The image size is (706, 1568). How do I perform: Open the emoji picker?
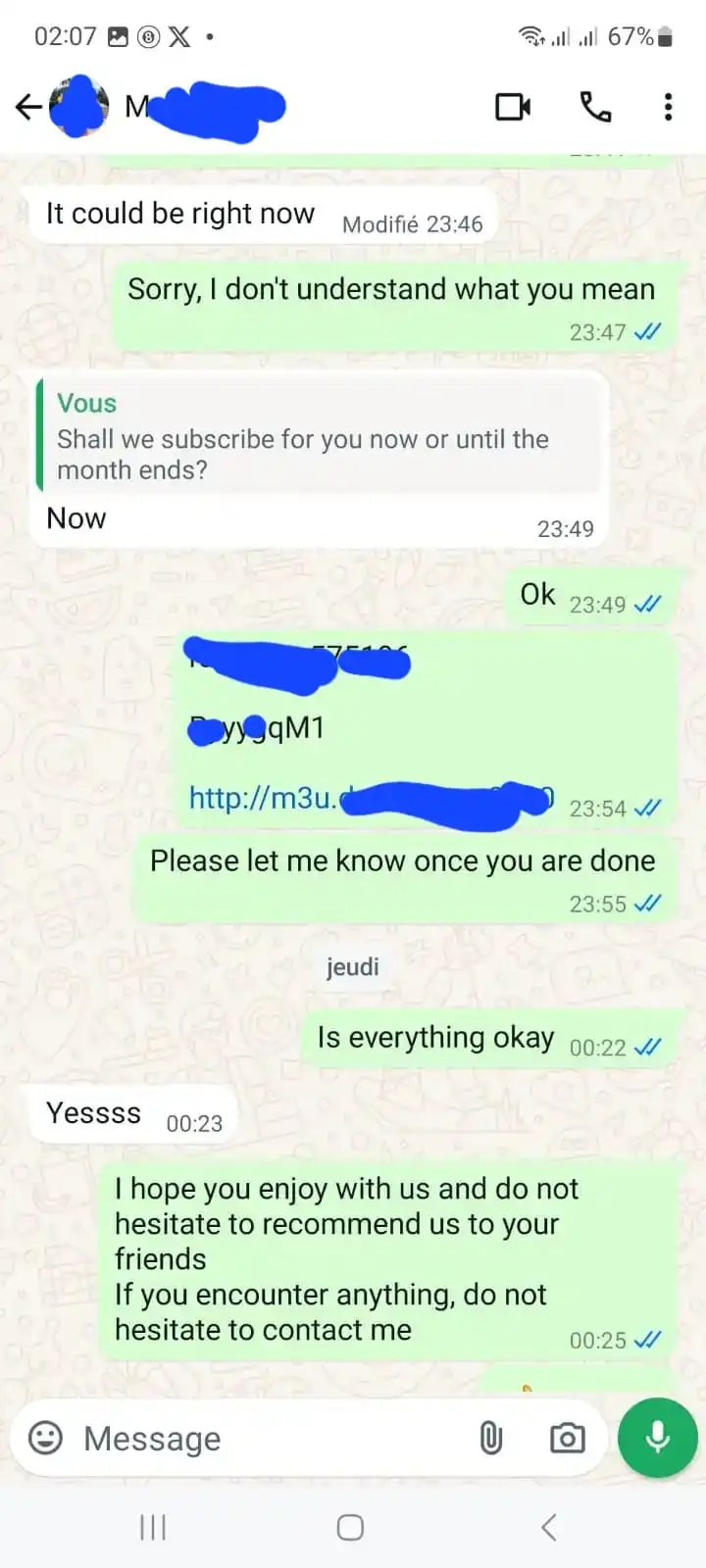pos(45,1438)
